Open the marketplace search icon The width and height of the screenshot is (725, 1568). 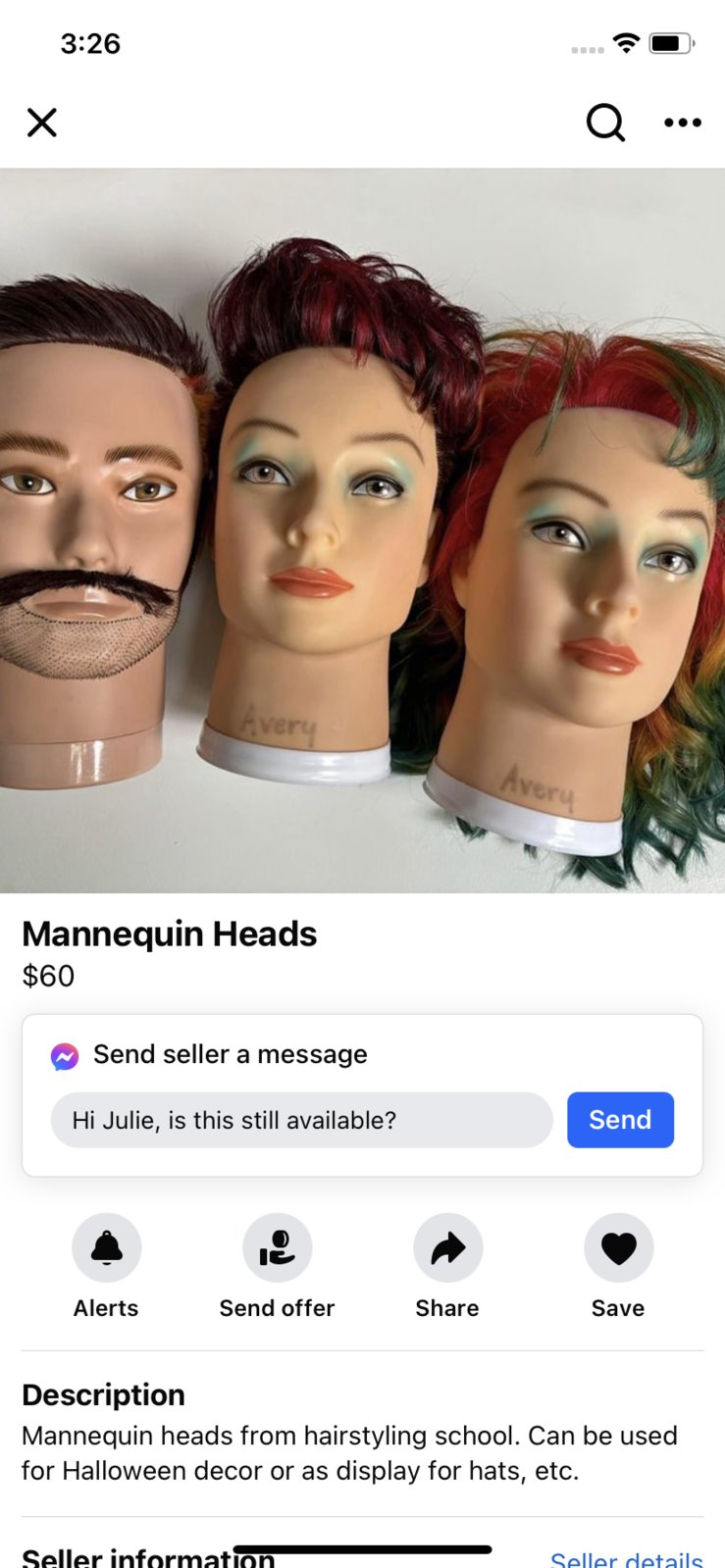[605, 123]
